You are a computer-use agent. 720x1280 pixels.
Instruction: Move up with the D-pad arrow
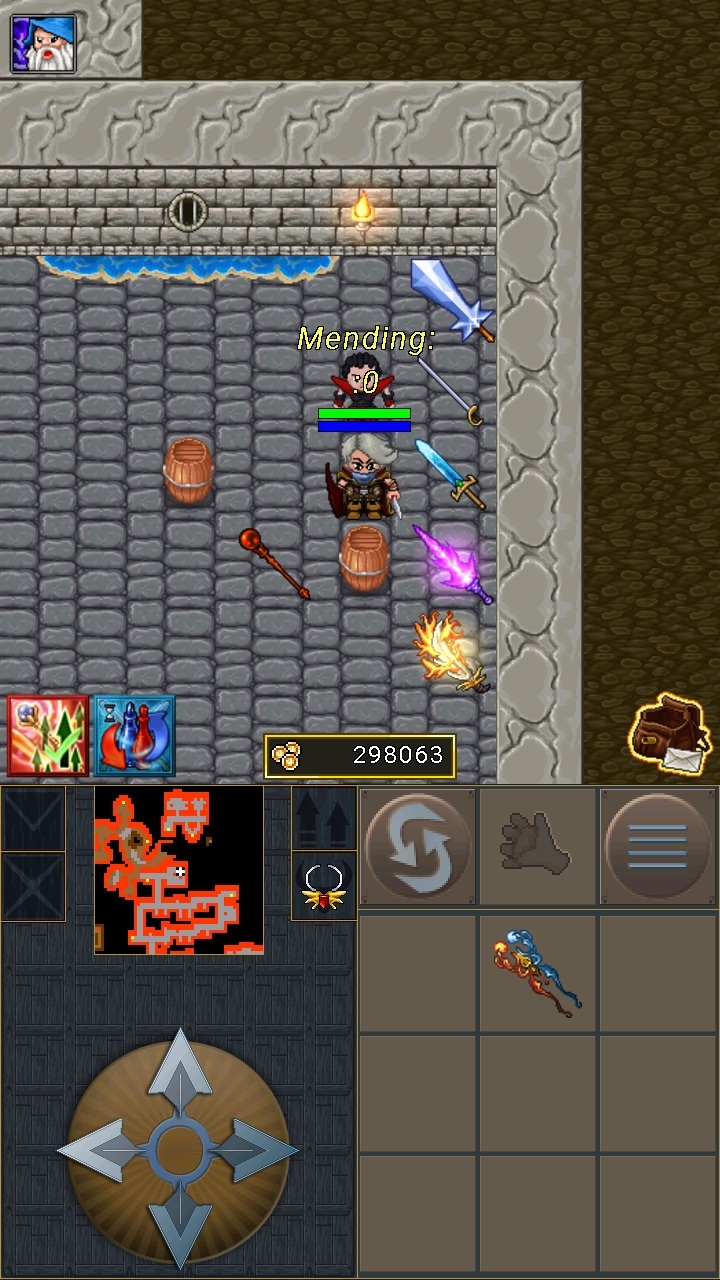tap(179, 1070)
